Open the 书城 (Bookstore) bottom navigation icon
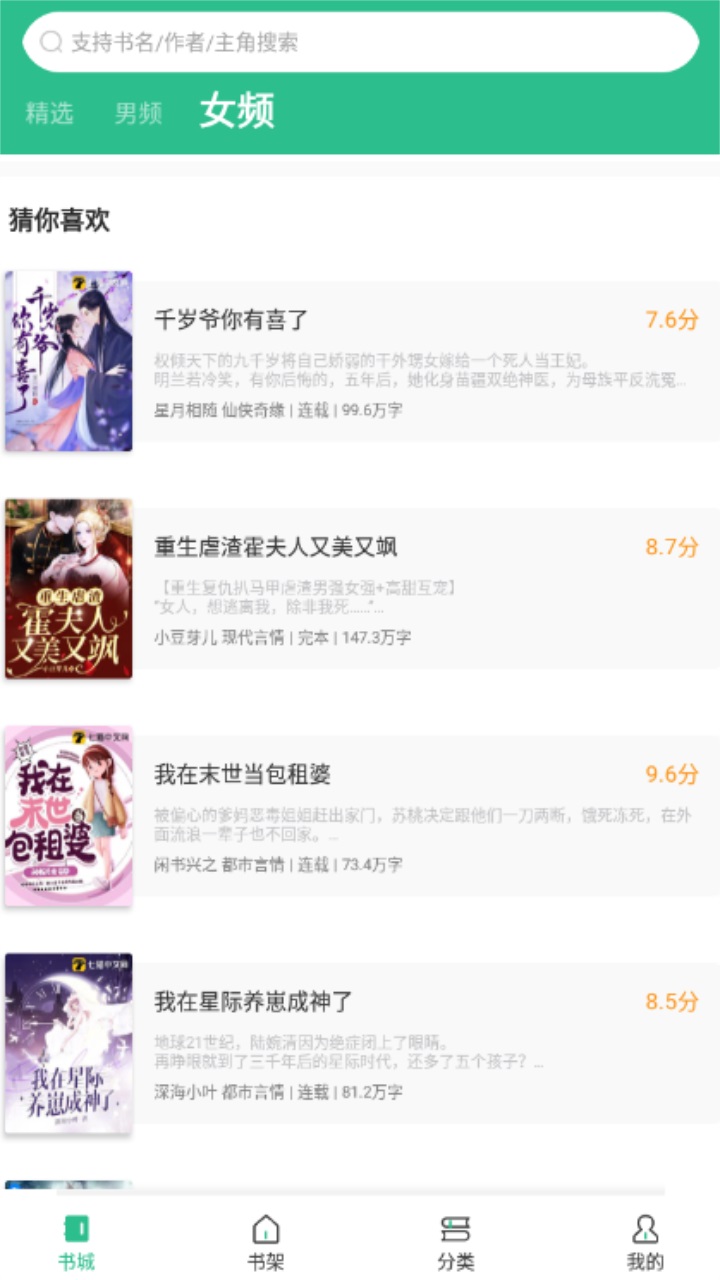Image resolution: width=720 pixels, height=1280 pixels. pyautogui.click(x=78, y=1240)
